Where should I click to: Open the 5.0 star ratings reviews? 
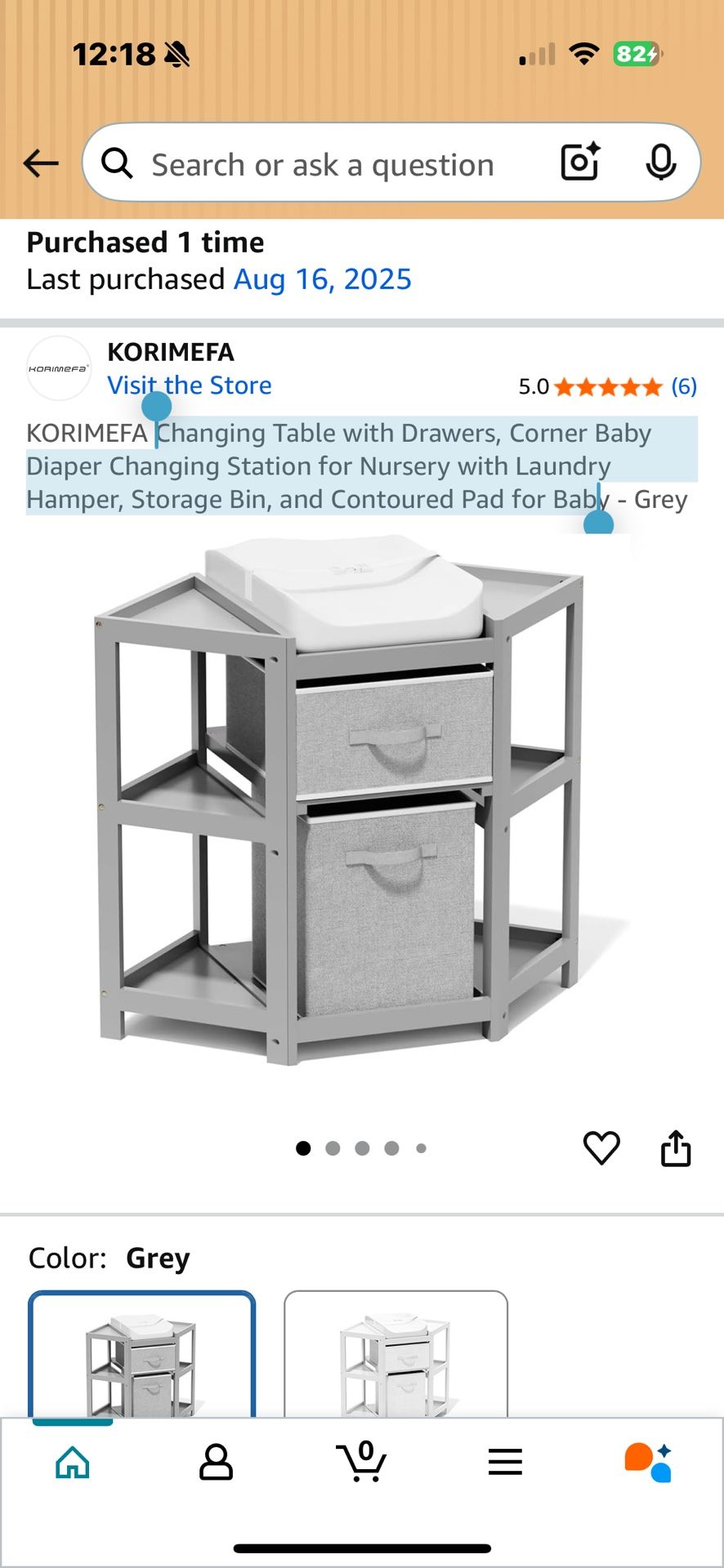click(x=608, y=387)
